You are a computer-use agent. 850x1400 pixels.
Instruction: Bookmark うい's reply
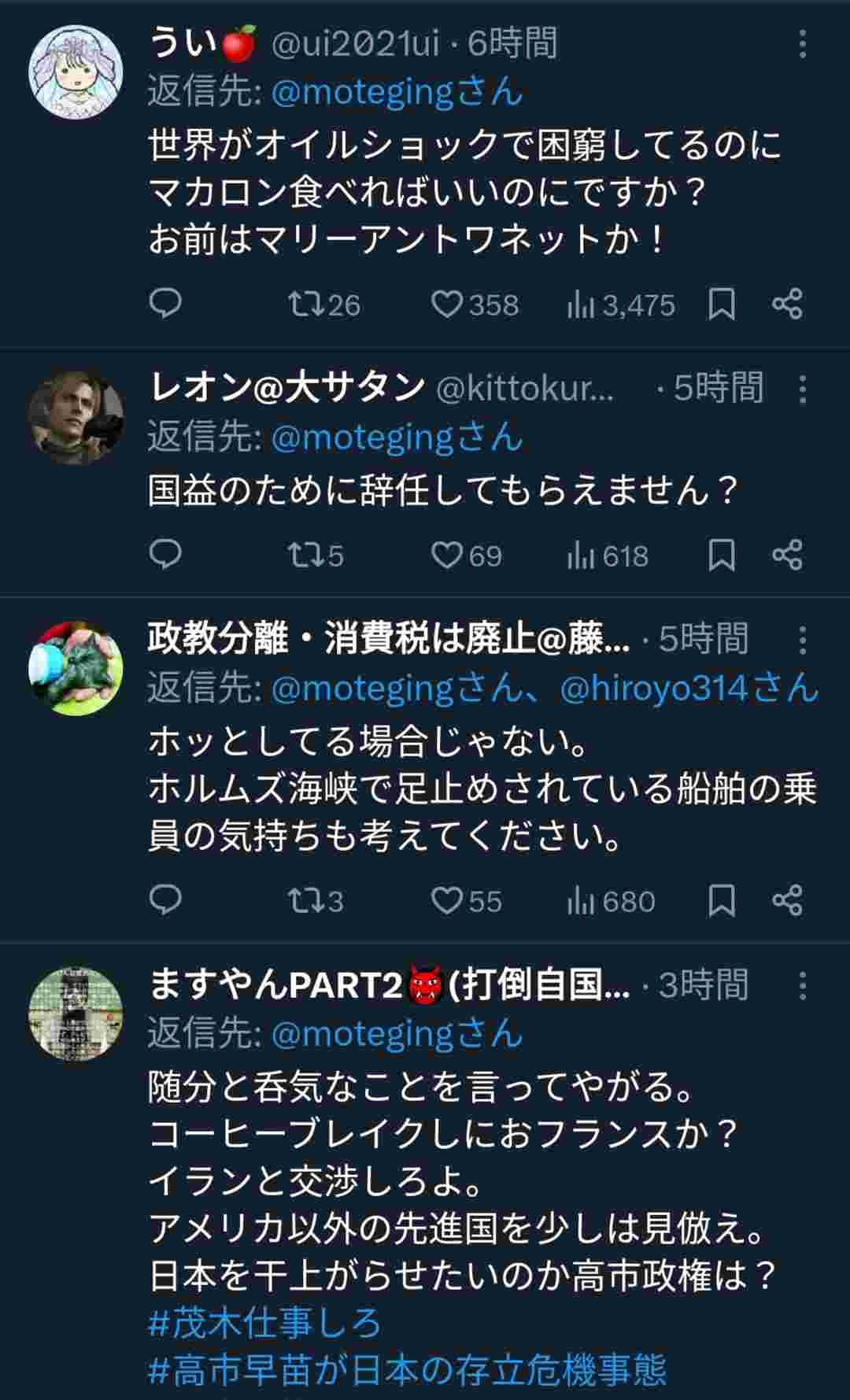(x=722, y=305)
